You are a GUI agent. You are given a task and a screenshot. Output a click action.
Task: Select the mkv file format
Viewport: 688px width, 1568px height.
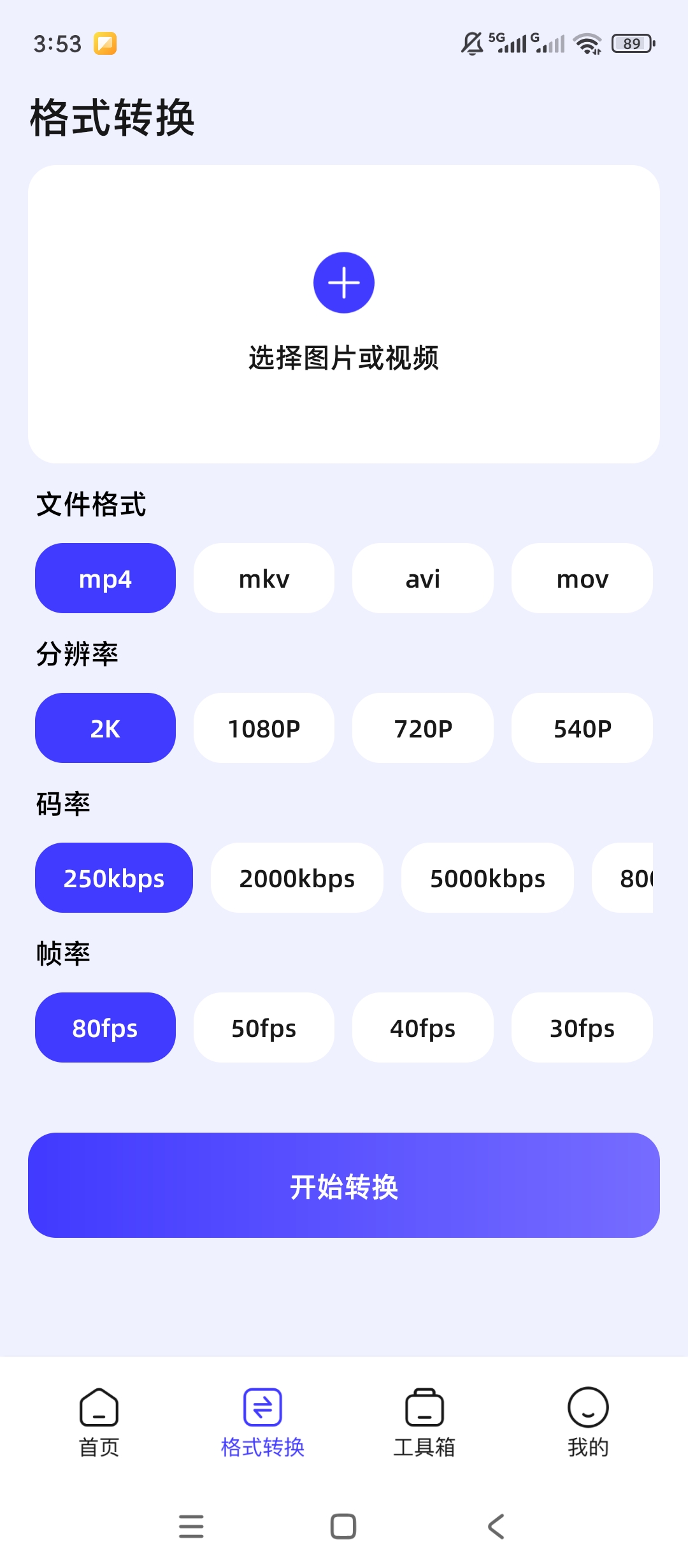coord(264,578)
